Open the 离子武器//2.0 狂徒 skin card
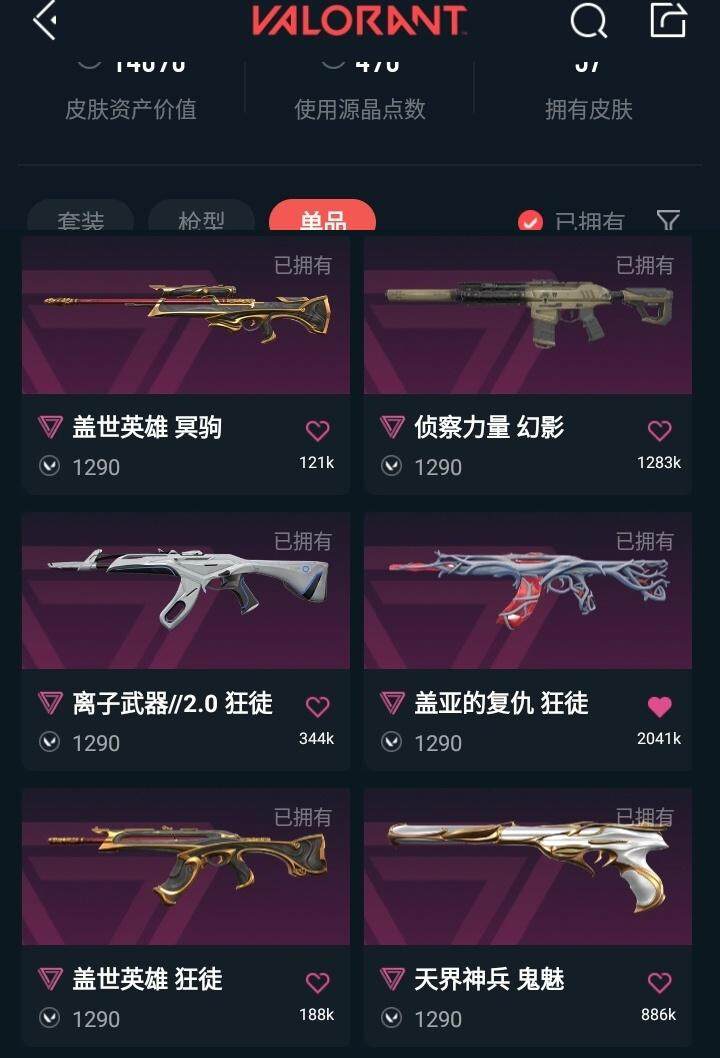This screenshot has height=1058, width=720. [186, 592]
